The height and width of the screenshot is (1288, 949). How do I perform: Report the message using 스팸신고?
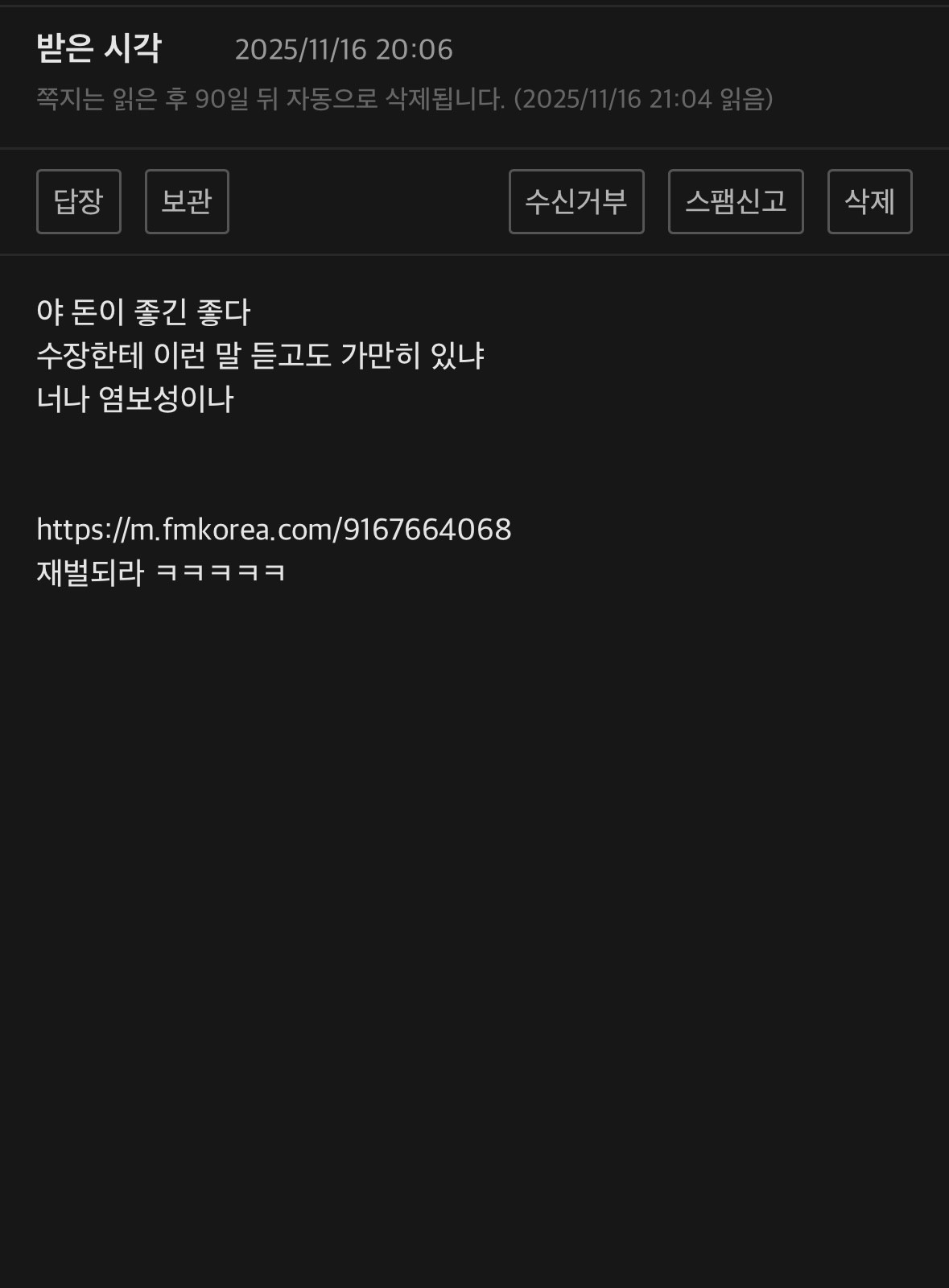[736, 201]
